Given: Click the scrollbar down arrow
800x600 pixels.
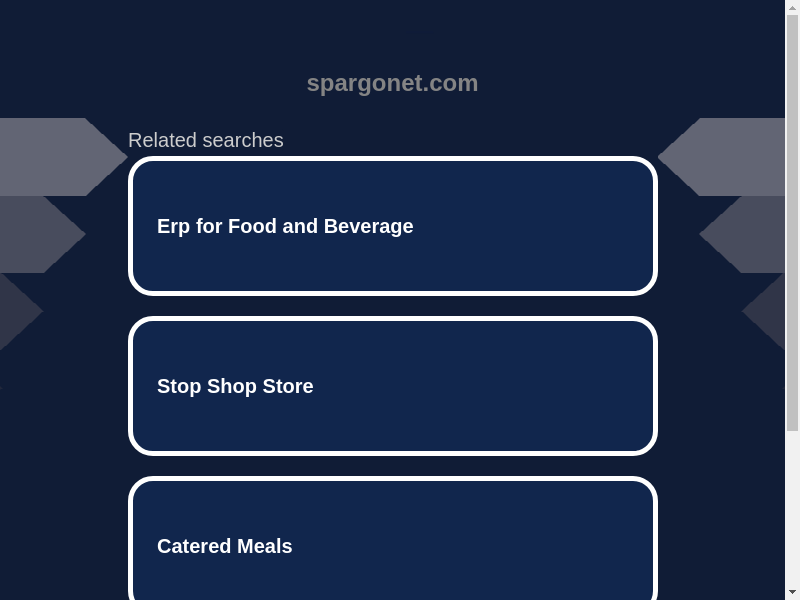Looking at the screenshot, I should pyautogui.click(x=792, y=592).
